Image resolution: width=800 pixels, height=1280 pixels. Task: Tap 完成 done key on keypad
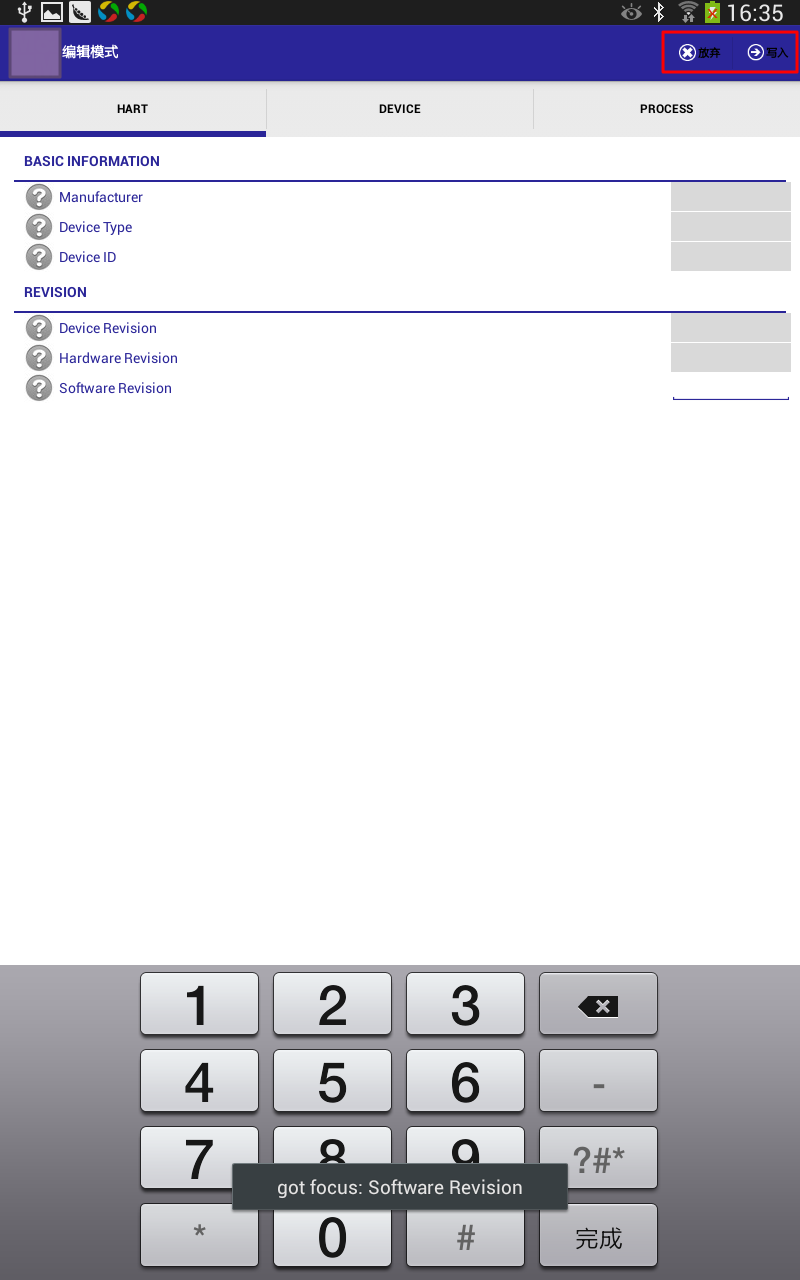(x=598, y=1238)
